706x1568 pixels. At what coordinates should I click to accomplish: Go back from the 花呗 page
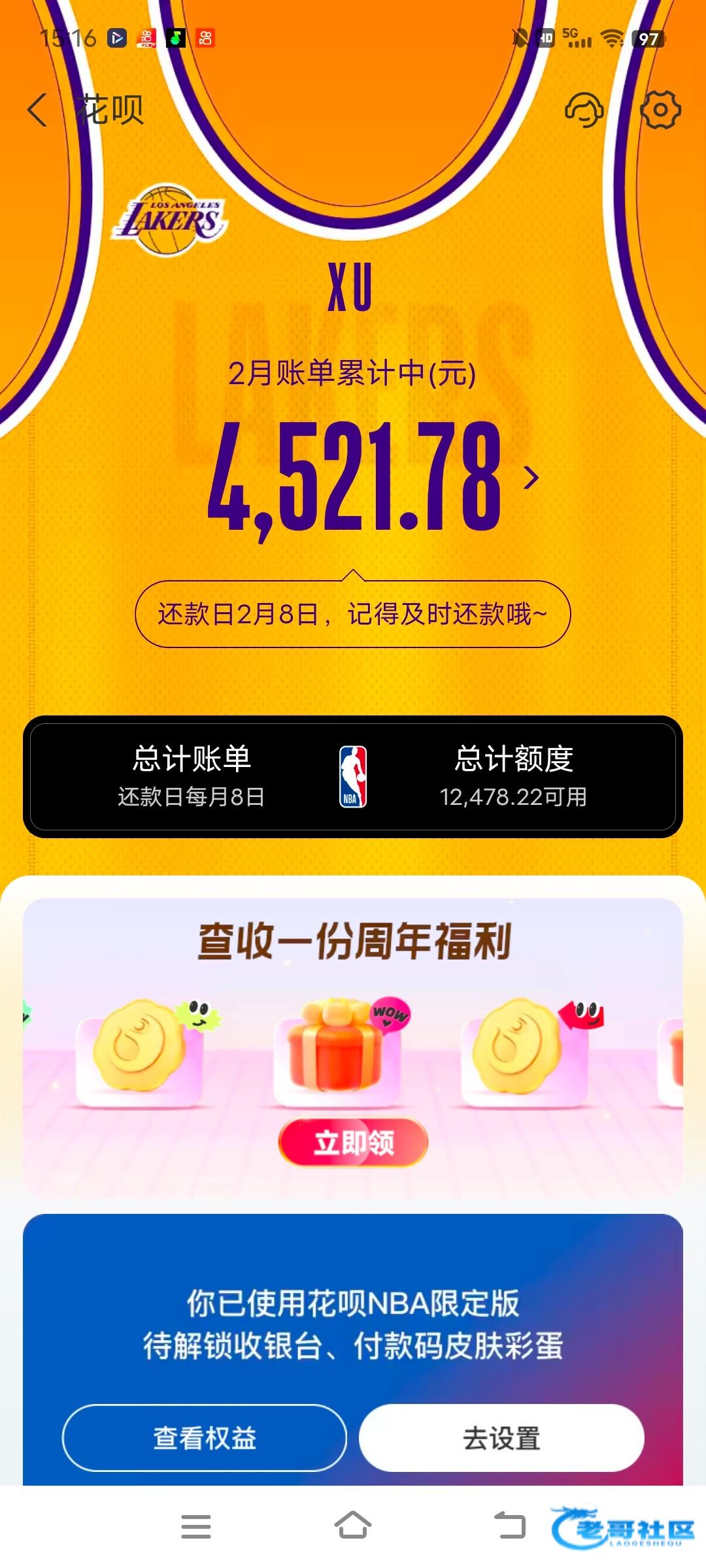click(37, 110)
